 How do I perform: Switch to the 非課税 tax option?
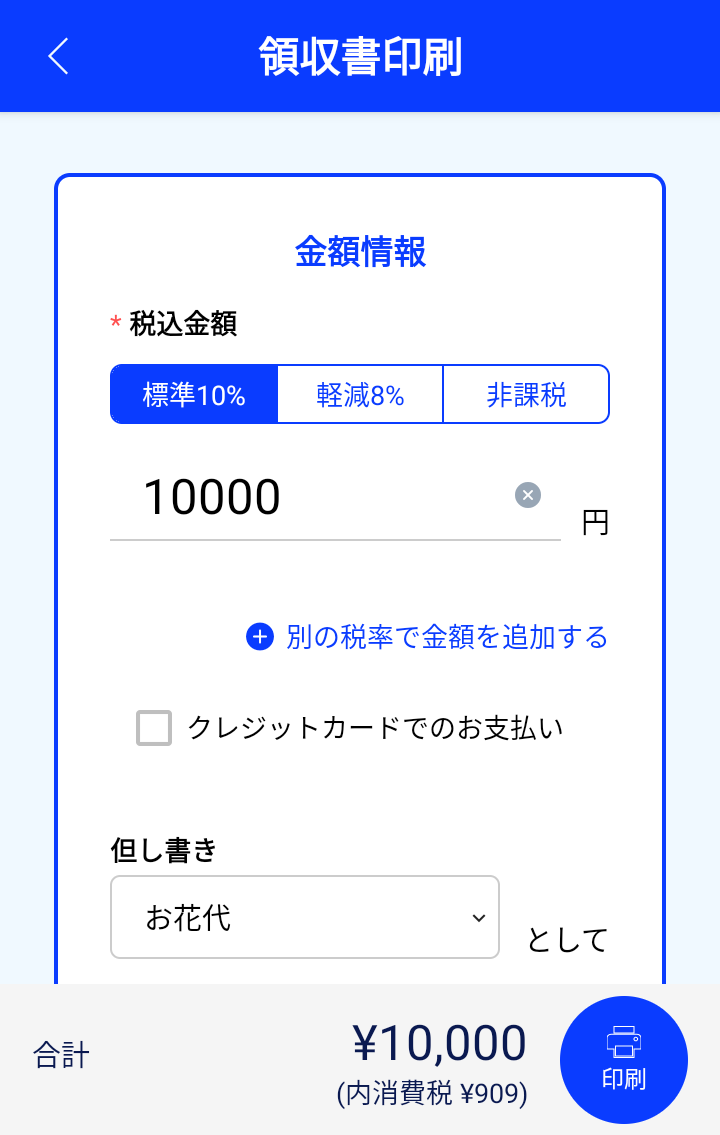pos(526,394)
